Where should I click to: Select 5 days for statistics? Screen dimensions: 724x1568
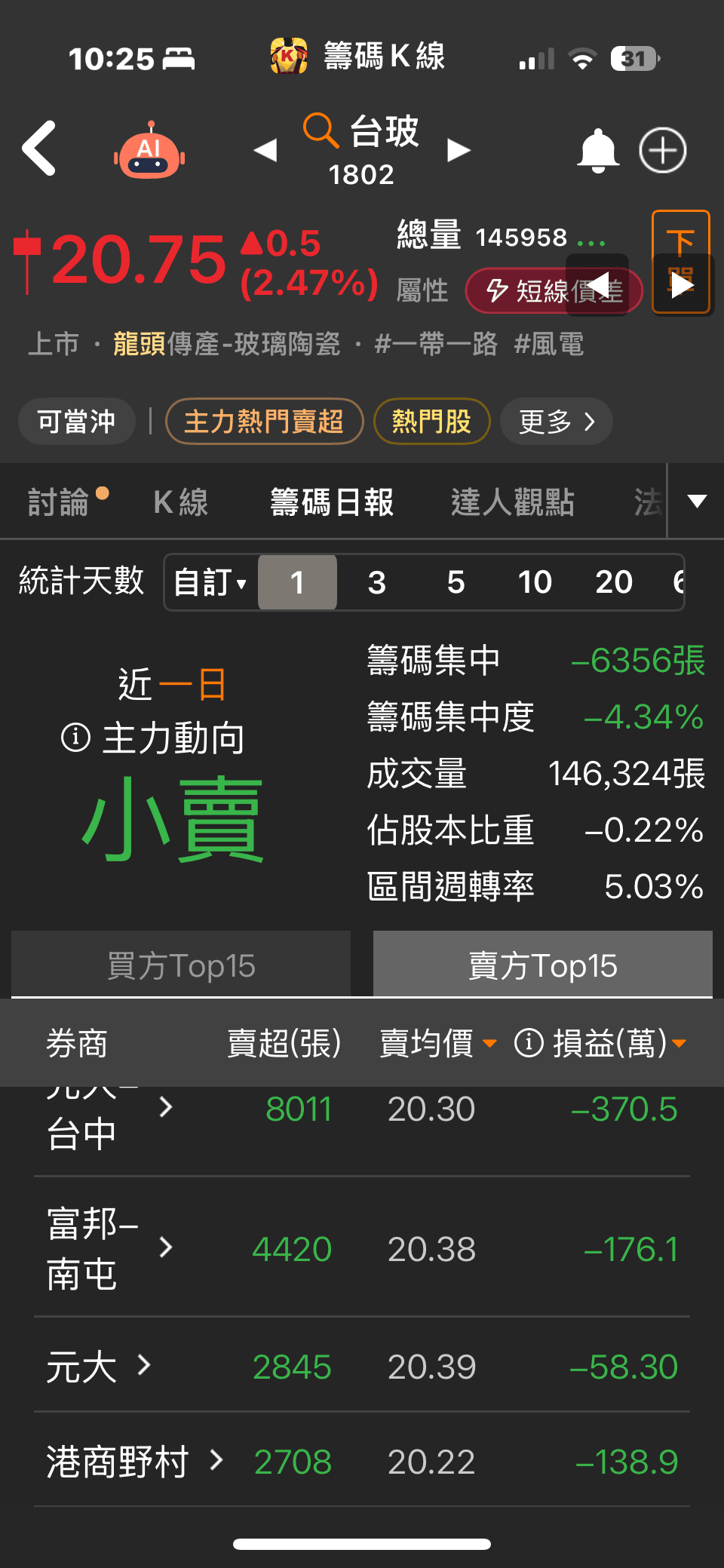pos(456,582)
